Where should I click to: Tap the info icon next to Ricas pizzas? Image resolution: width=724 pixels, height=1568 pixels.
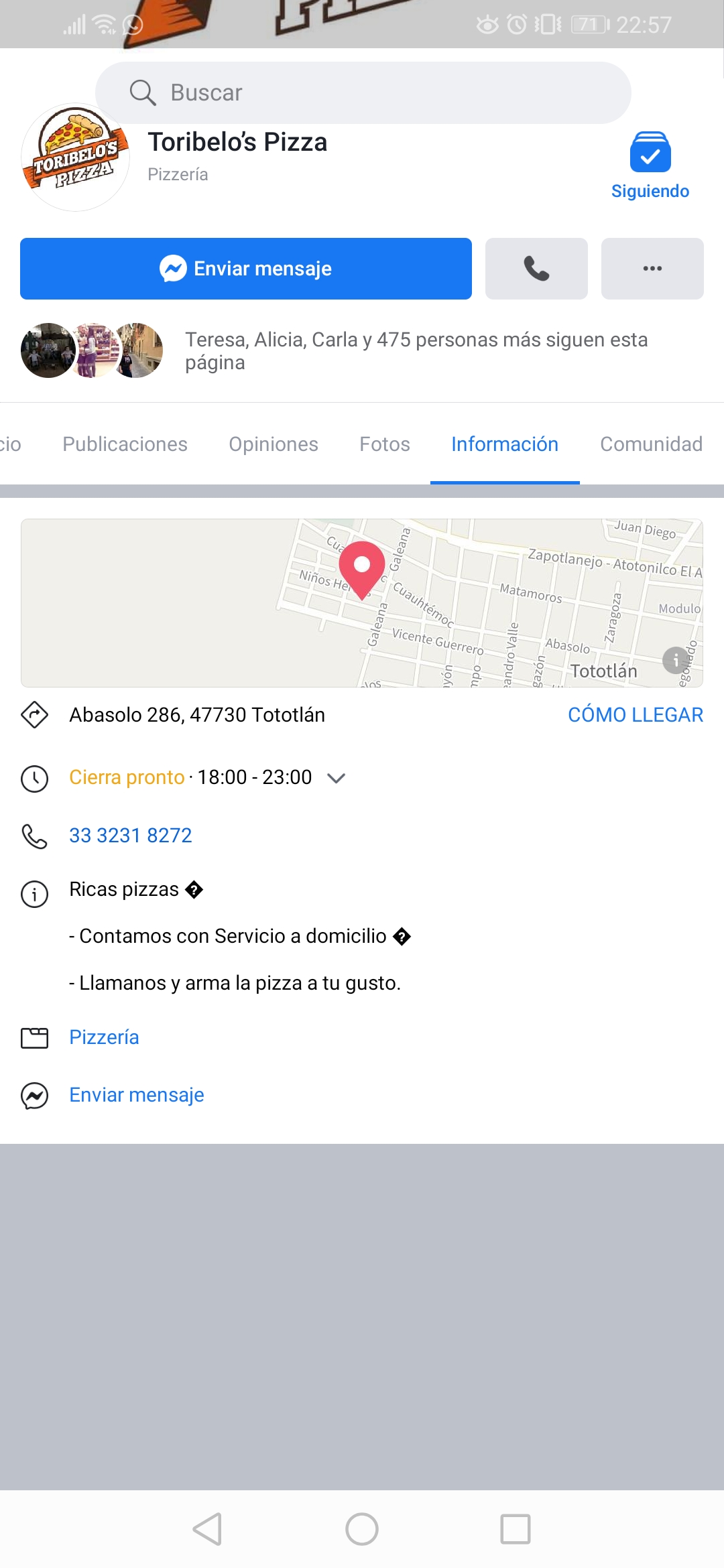click(35, 893)
